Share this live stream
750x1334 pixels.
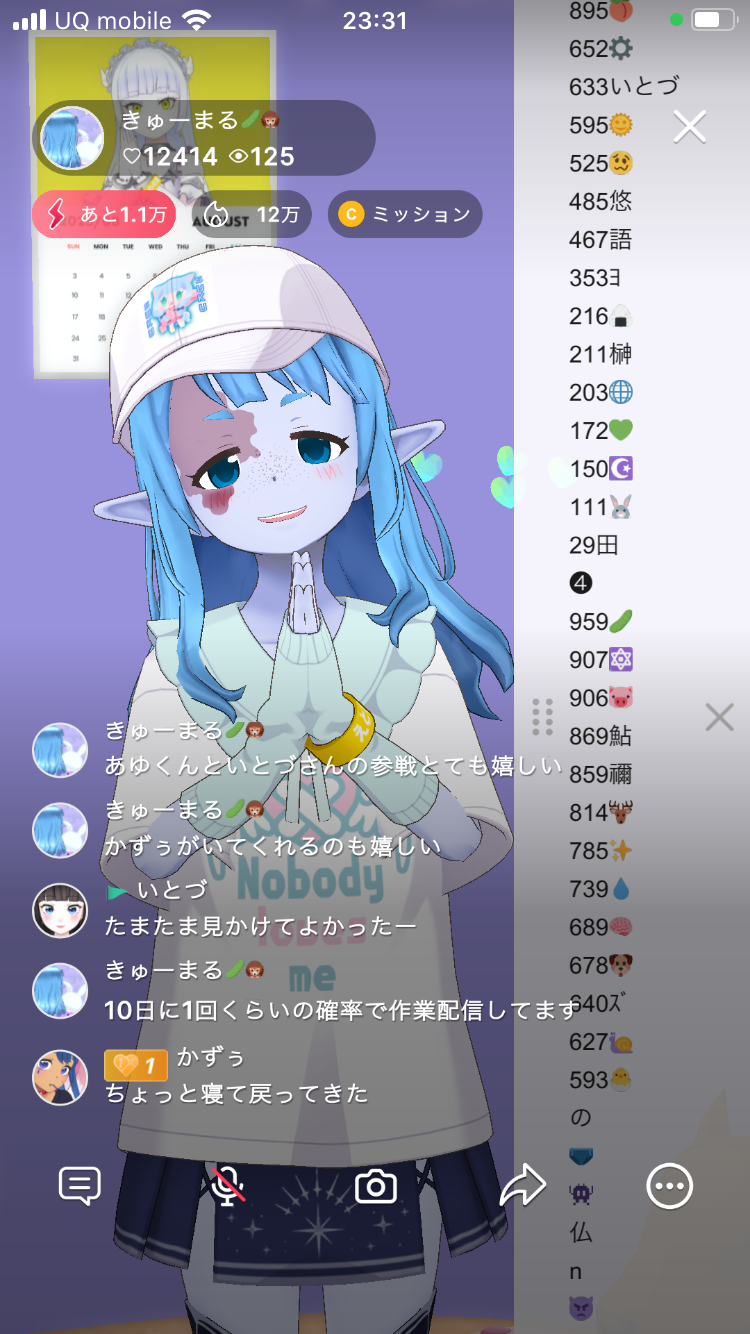523,1186
